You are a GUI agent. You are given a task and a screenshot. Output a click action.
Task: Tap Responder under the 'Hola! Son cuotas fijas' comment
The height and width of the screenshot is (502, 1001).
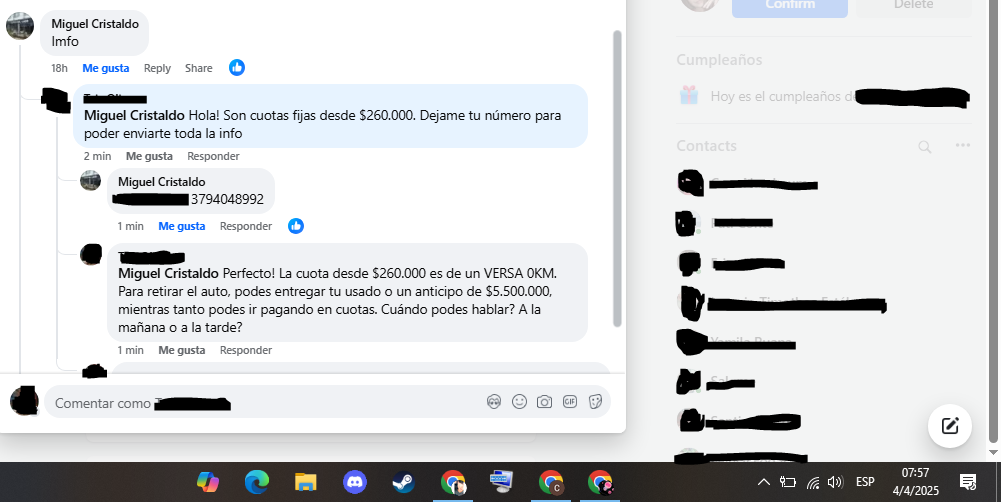coord(213,156)
